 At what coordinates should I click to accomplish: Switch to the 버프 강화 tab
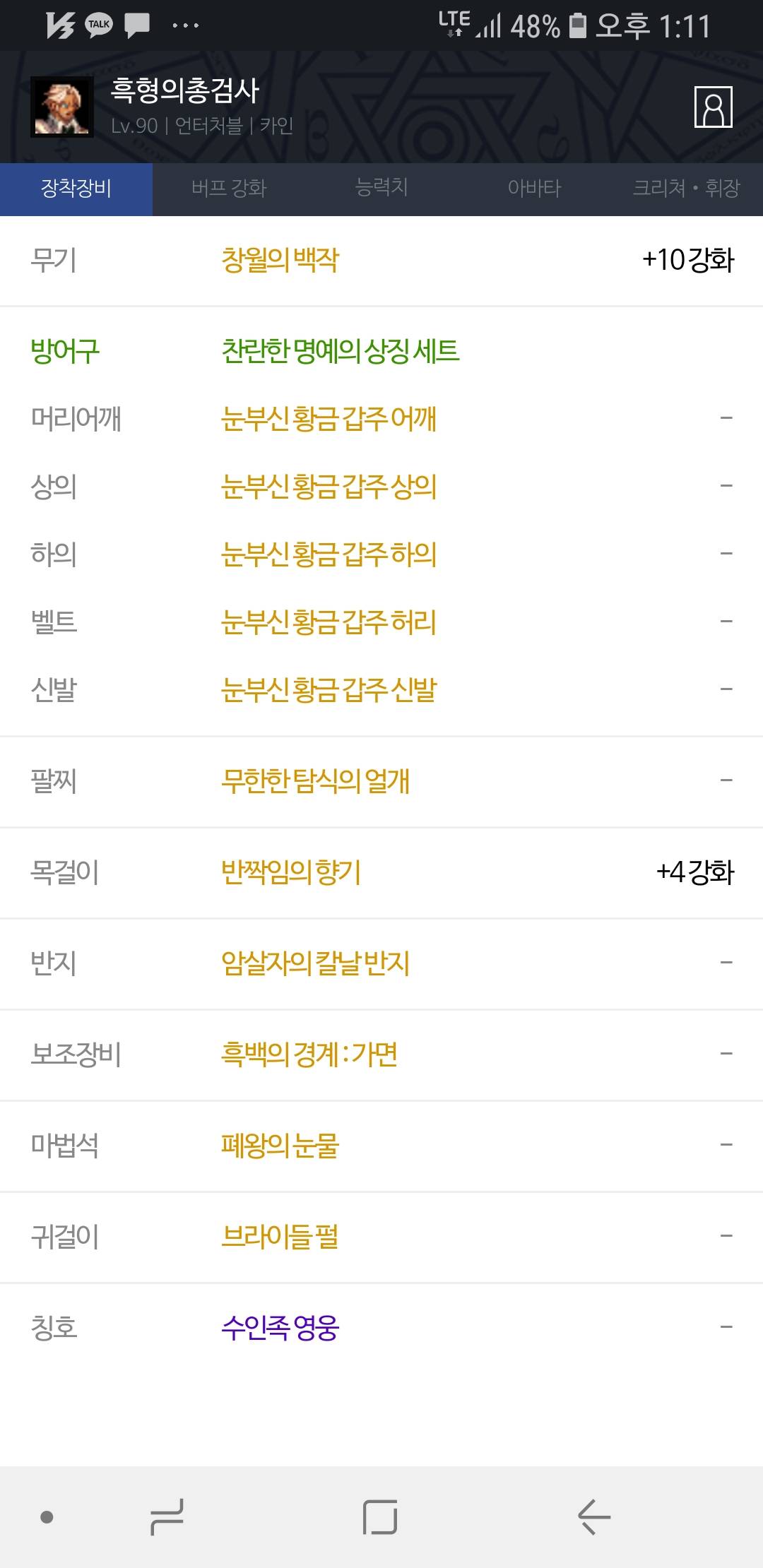coord(229,189)
